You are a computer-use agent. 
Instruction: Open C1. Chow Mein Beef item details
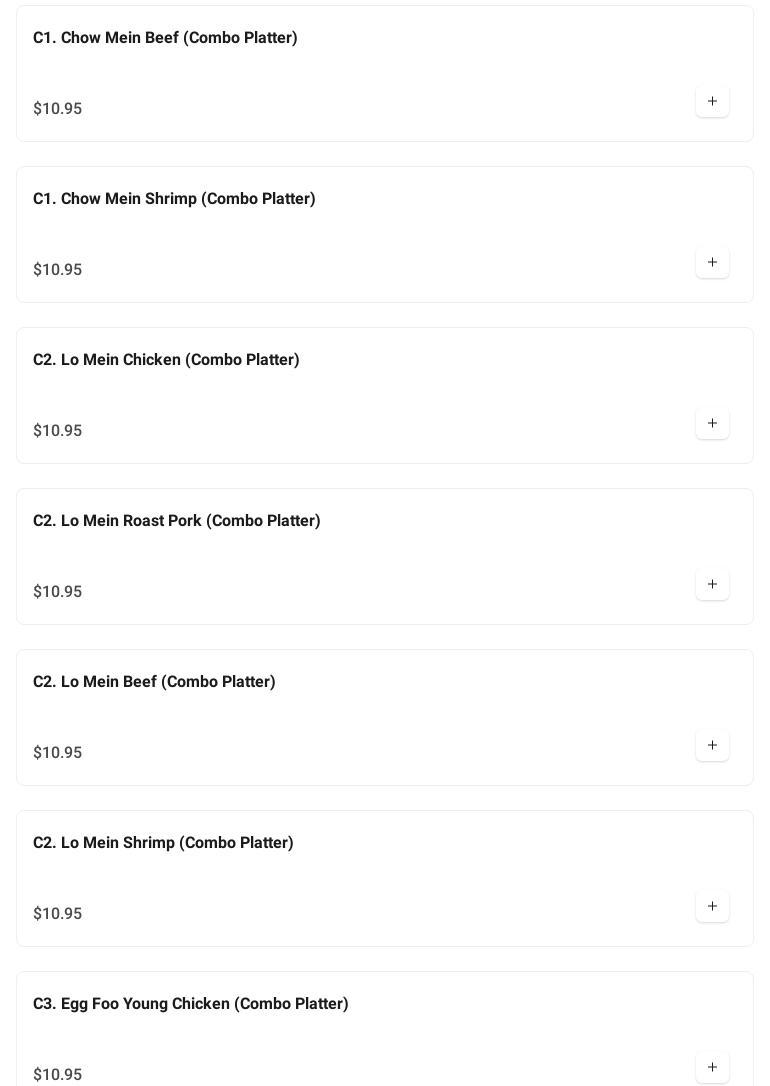pyautogui.click(x=165, y=38)
